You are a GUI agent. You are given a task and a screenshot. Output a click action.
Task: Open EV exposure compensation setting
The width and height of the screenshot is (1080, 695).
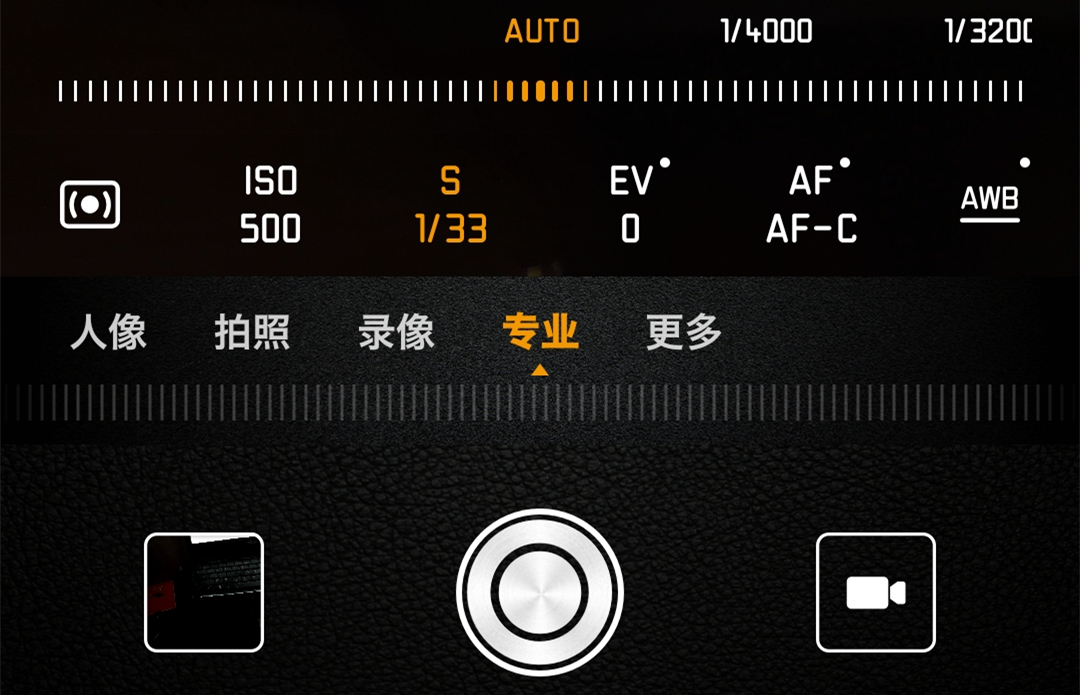click(631, 206)
